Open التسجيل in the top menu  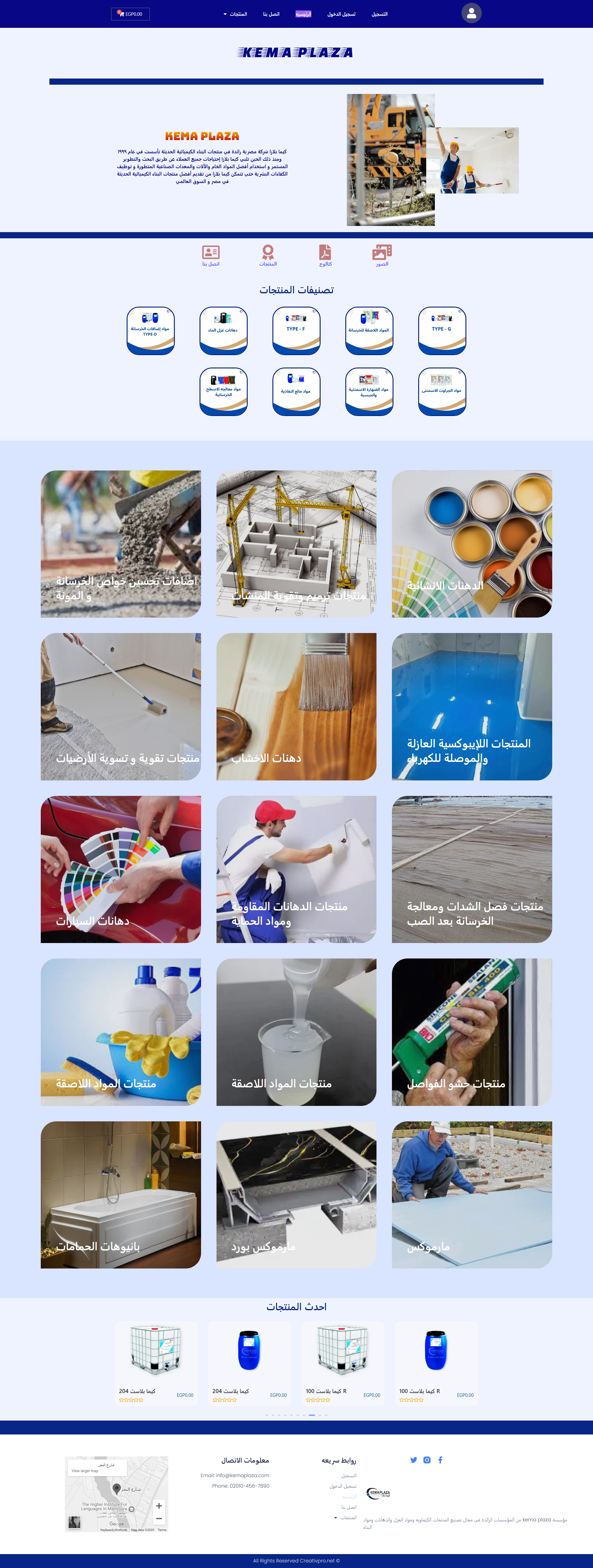click(380, 14)
